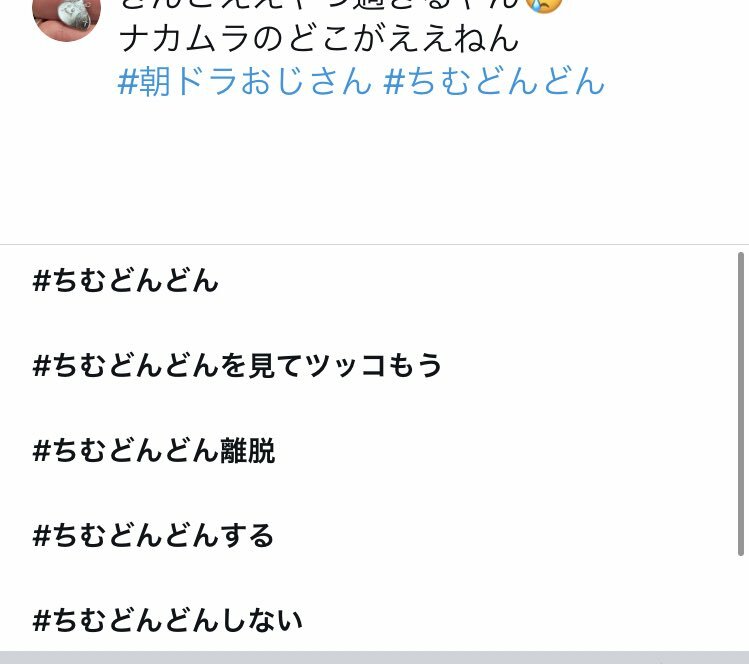This screenshot has width=749, height=664.
Task: Choose #ちむどんどんを見てツッコもう suggestion
Action: (x=237, y=366)
